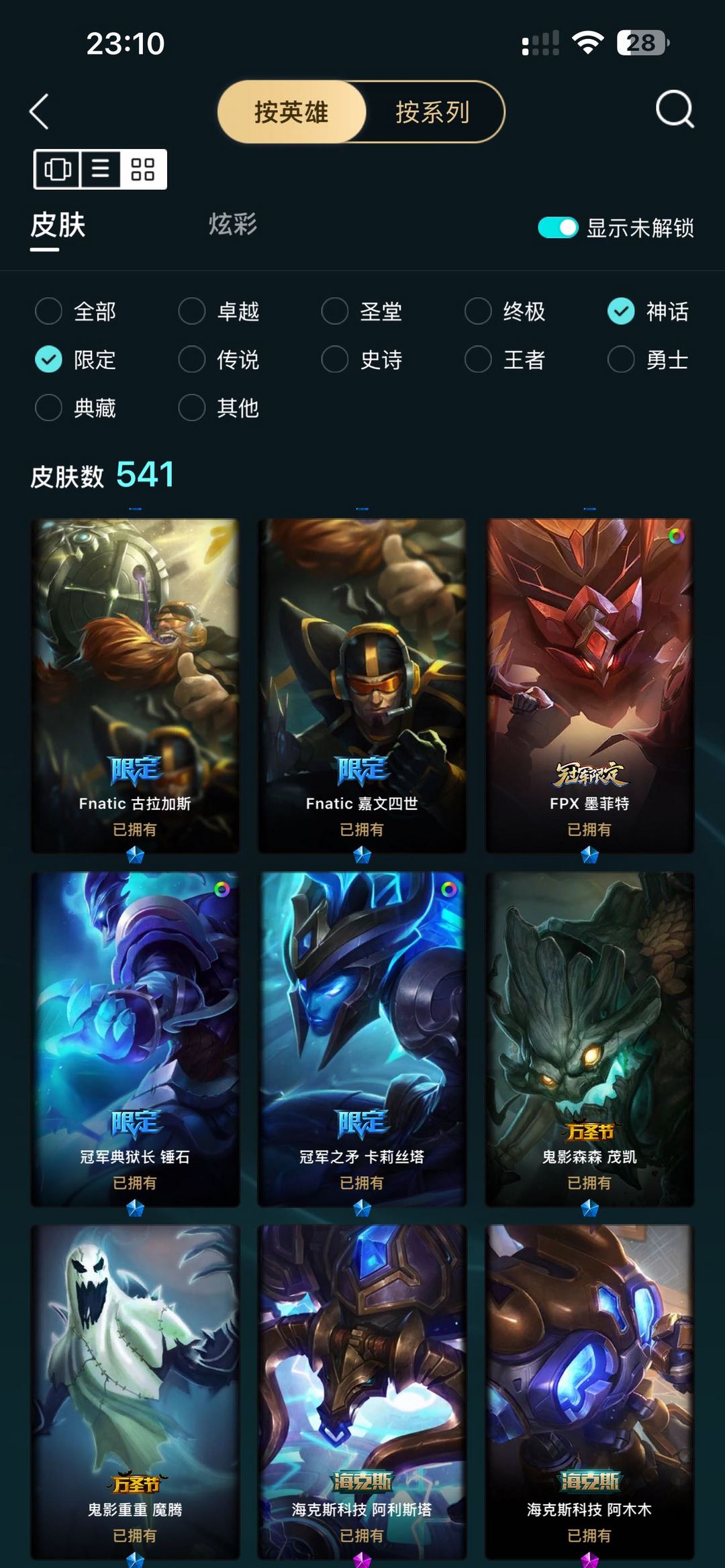
Task: Toggle the 显示未解锁 switch off
Action: click(x=557, y=228)
